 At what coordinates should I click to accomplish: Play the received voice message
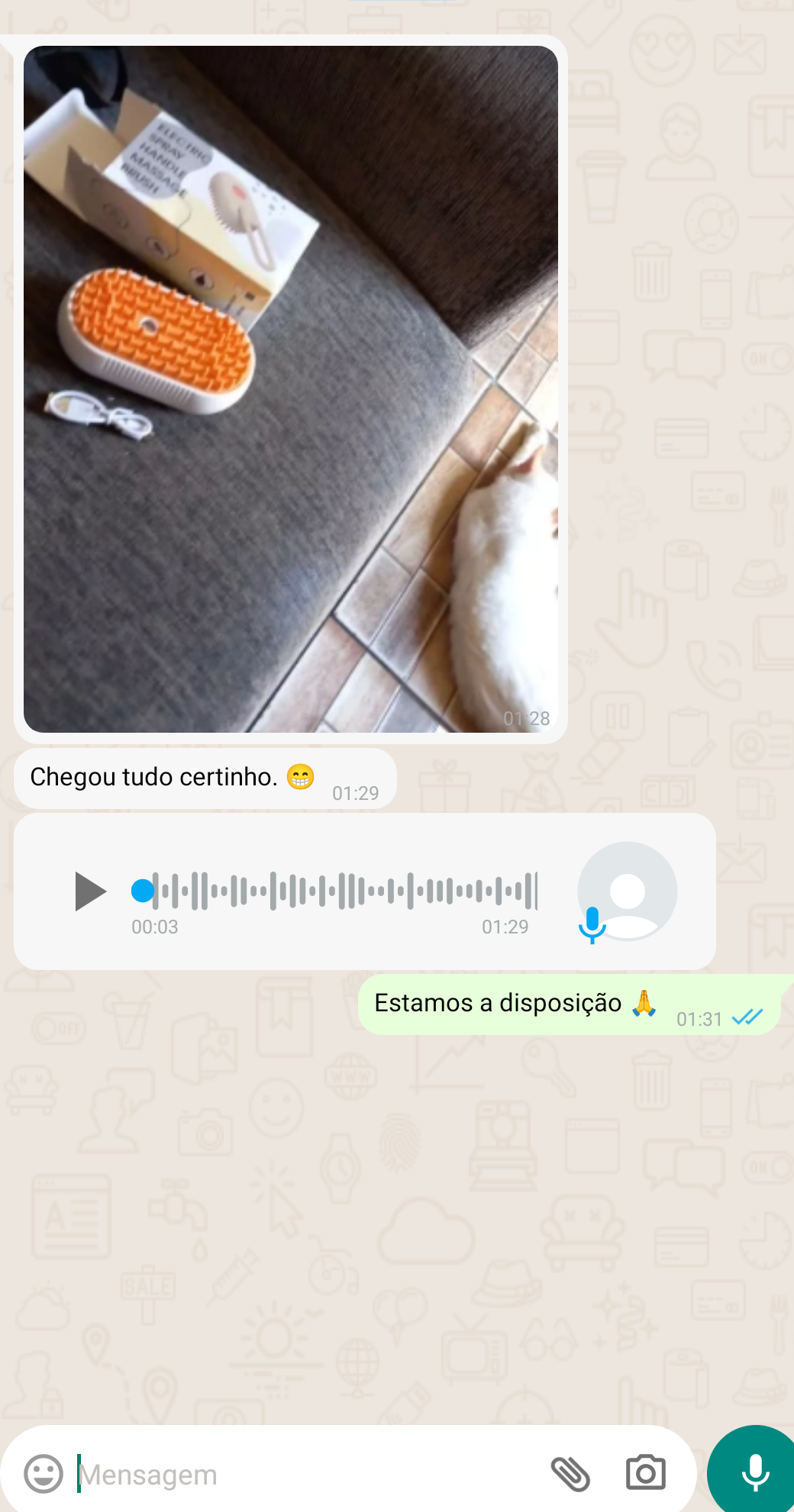(90, 891)
